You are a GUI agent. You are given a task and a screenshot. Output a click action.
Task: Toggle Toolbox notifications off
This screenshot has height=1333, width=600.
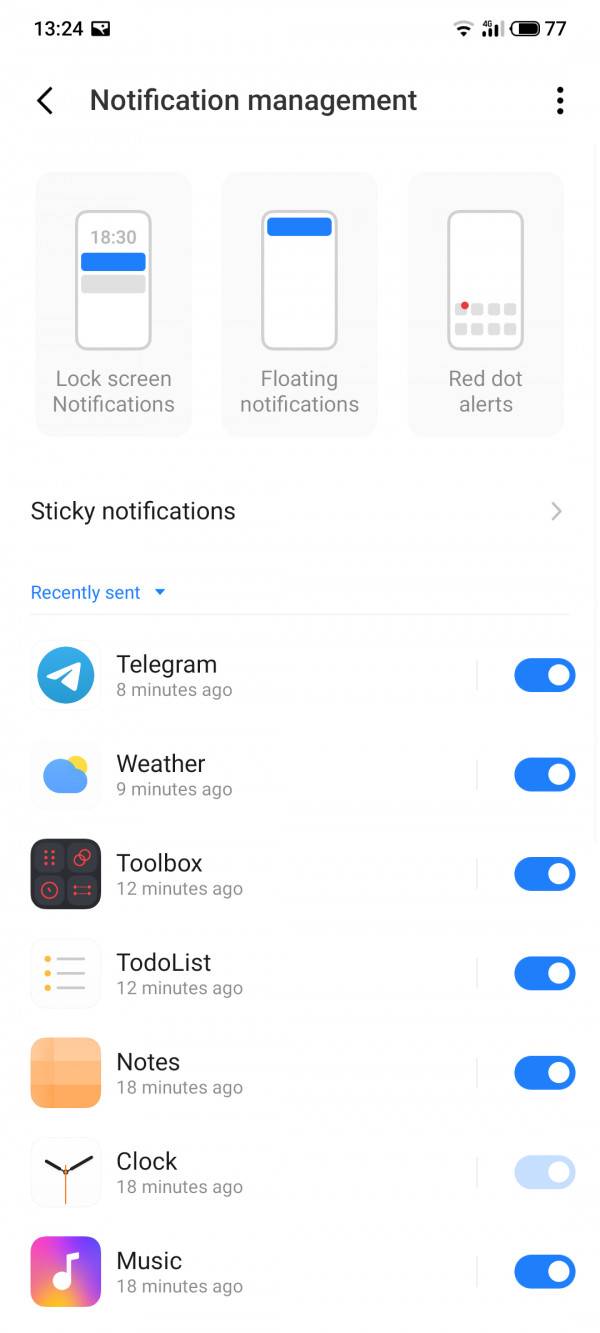tap(544, 874)
